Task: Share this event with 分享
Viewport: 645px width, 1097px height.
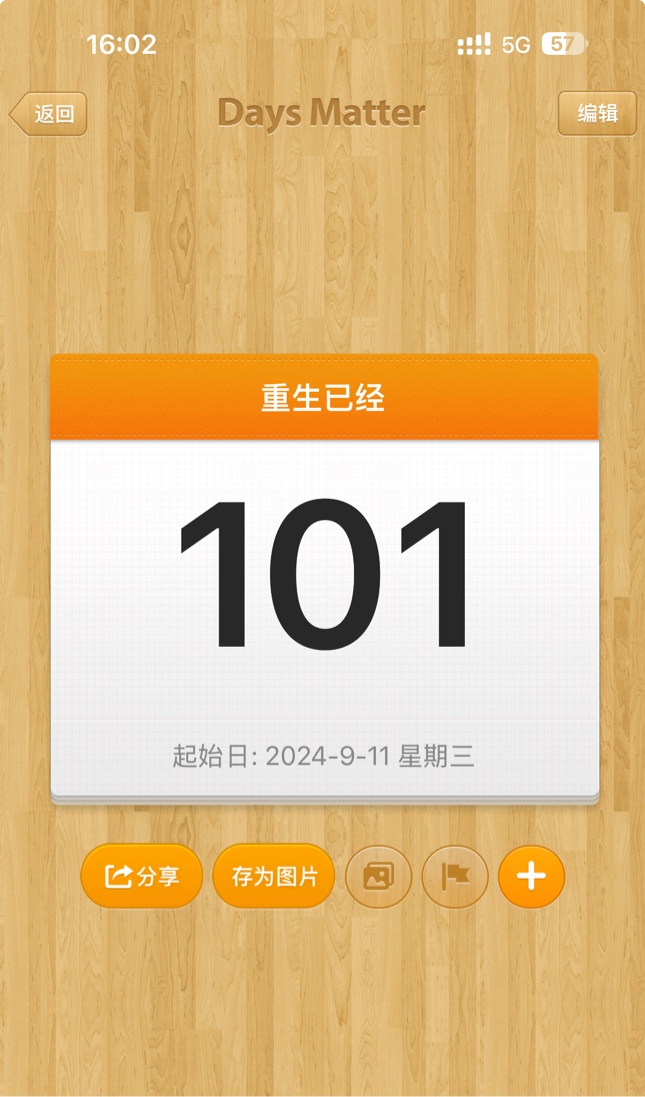Action: [x=142, y=877]
